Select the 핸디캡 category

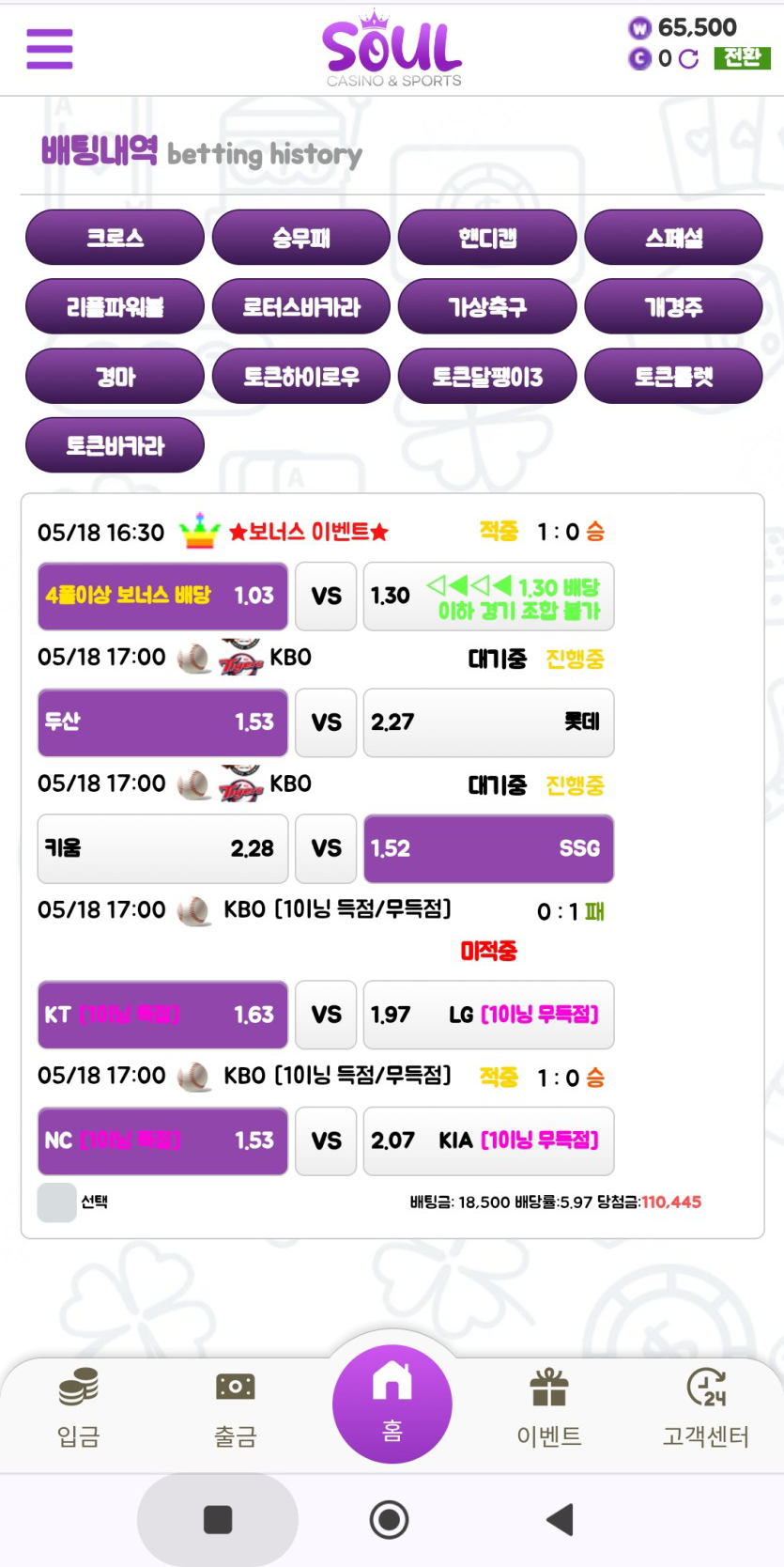tap(487, 238)
